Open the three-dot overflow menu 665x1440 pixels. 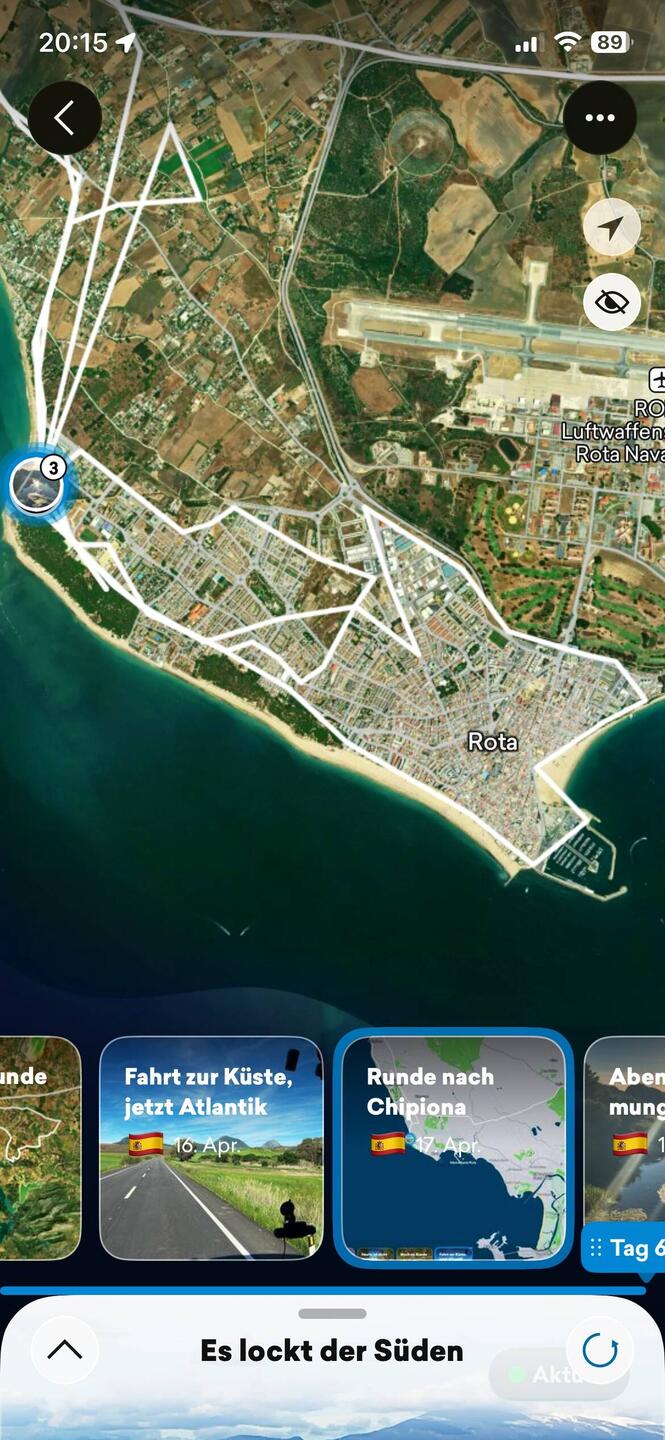[600, 118]
